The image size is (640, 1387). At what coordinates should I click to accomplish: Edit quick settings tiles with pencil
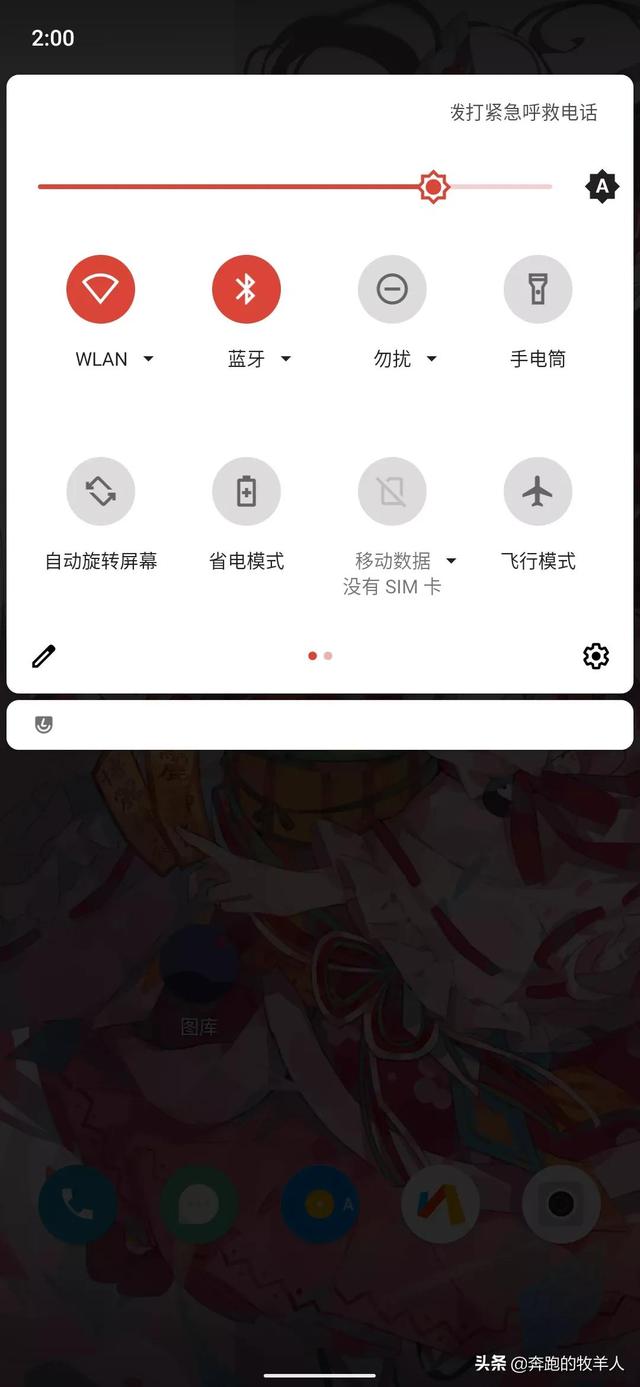tap(44, 656)
